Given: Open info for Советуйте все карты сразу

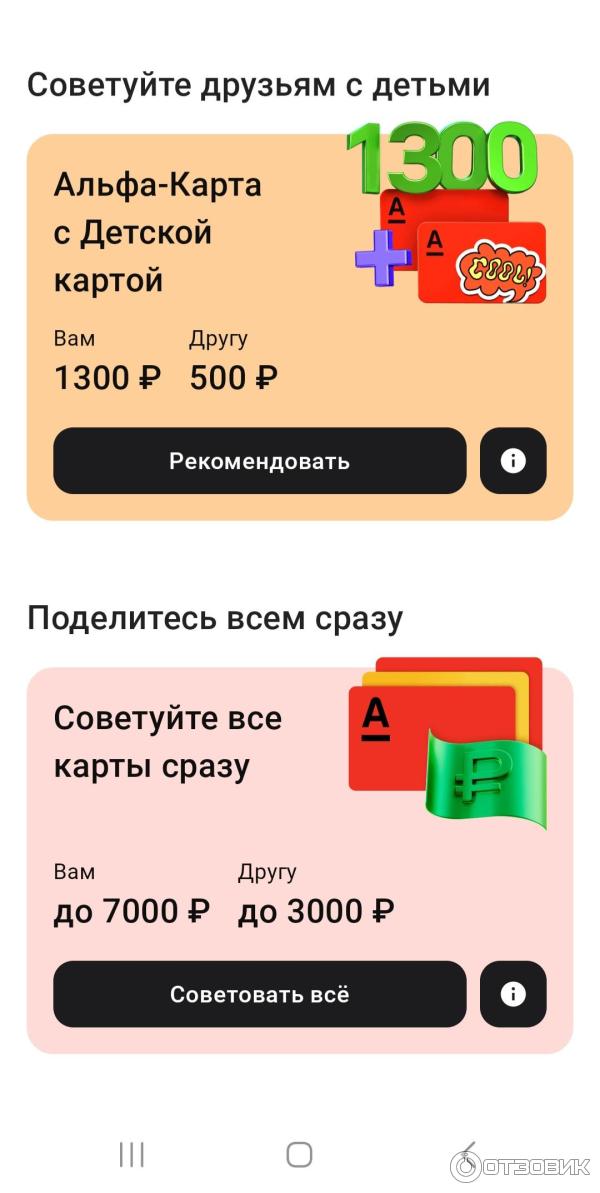Looking at the screenshot, I should pos(513,994).
